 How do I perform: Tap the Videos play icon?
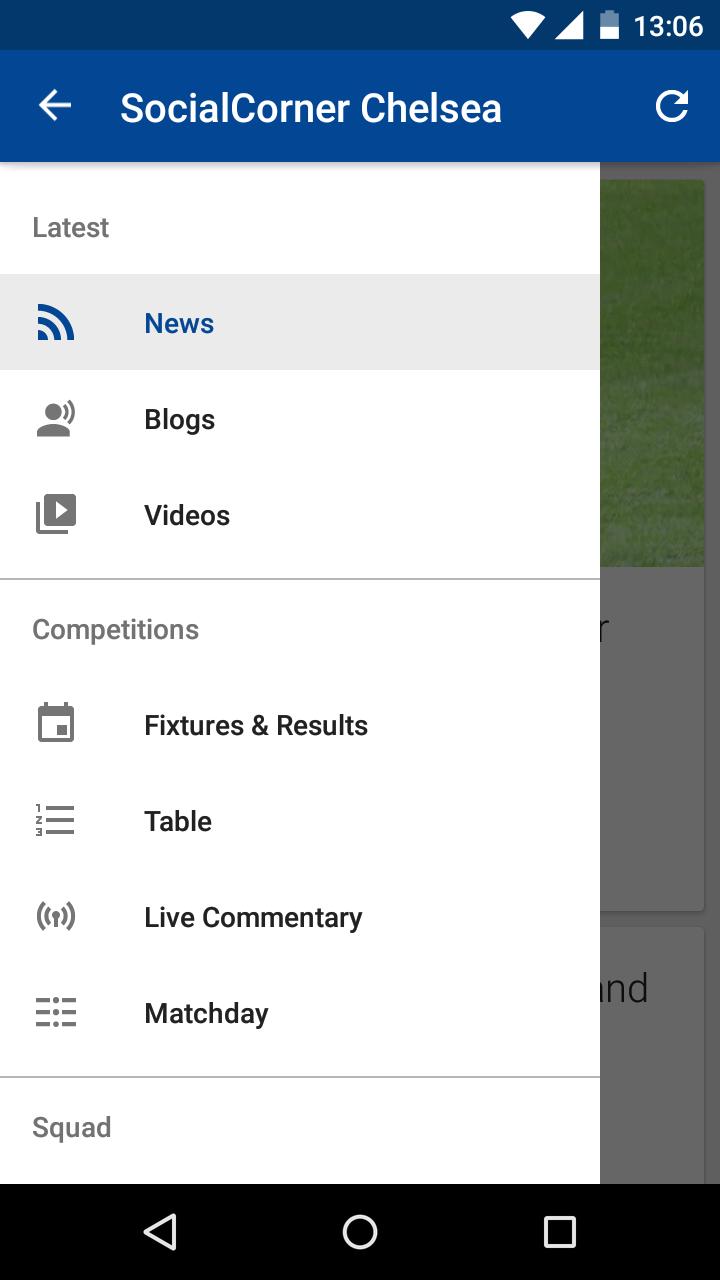coord(55,513)
